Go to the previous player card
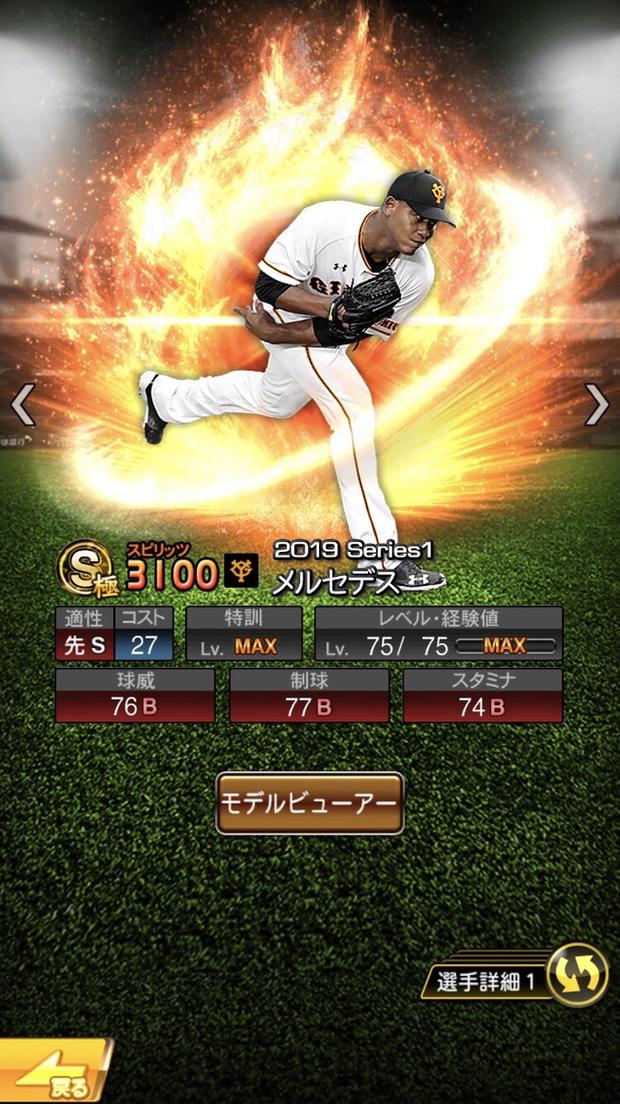The height and width of the screenshot is (1104, 620). coord(23,405)
